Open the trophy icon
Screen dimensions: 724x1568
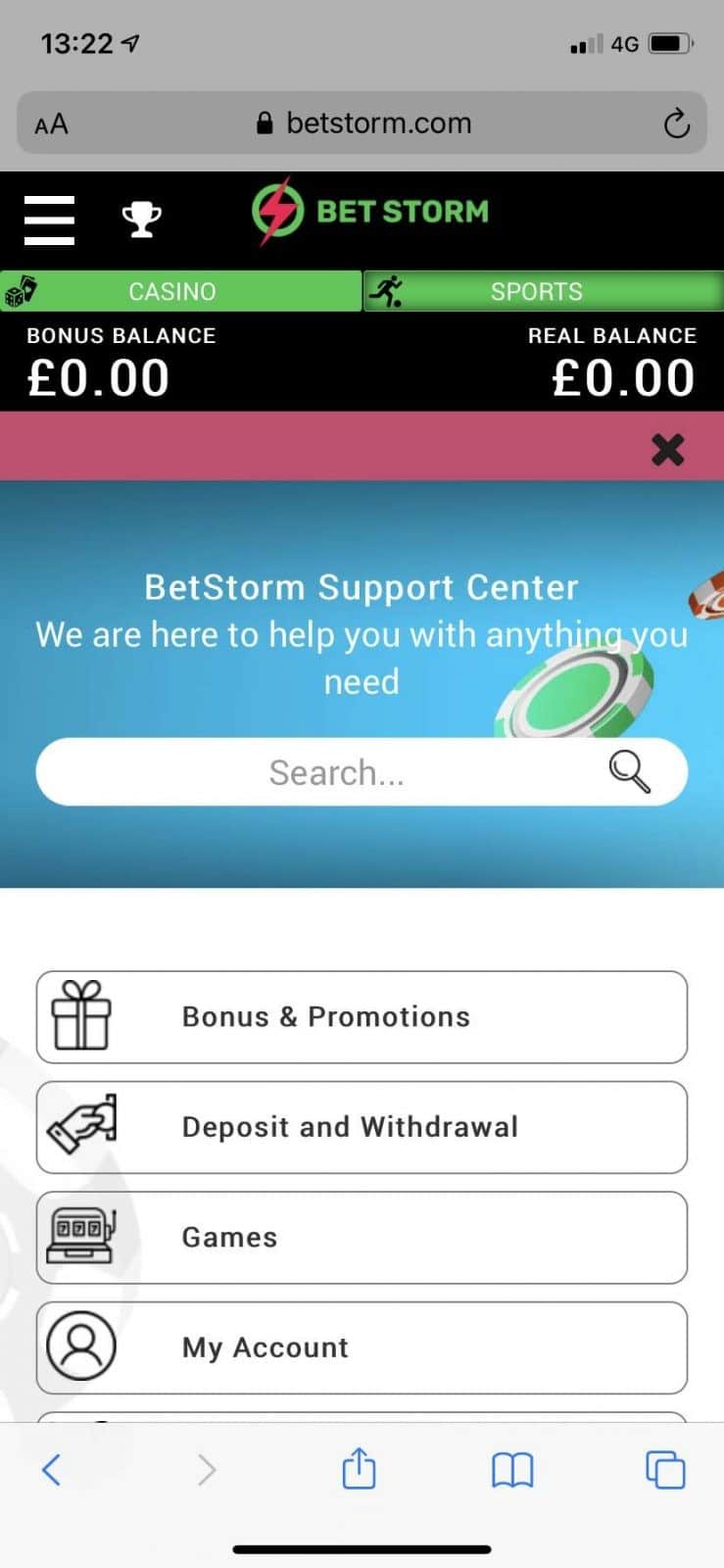(141, 220)
